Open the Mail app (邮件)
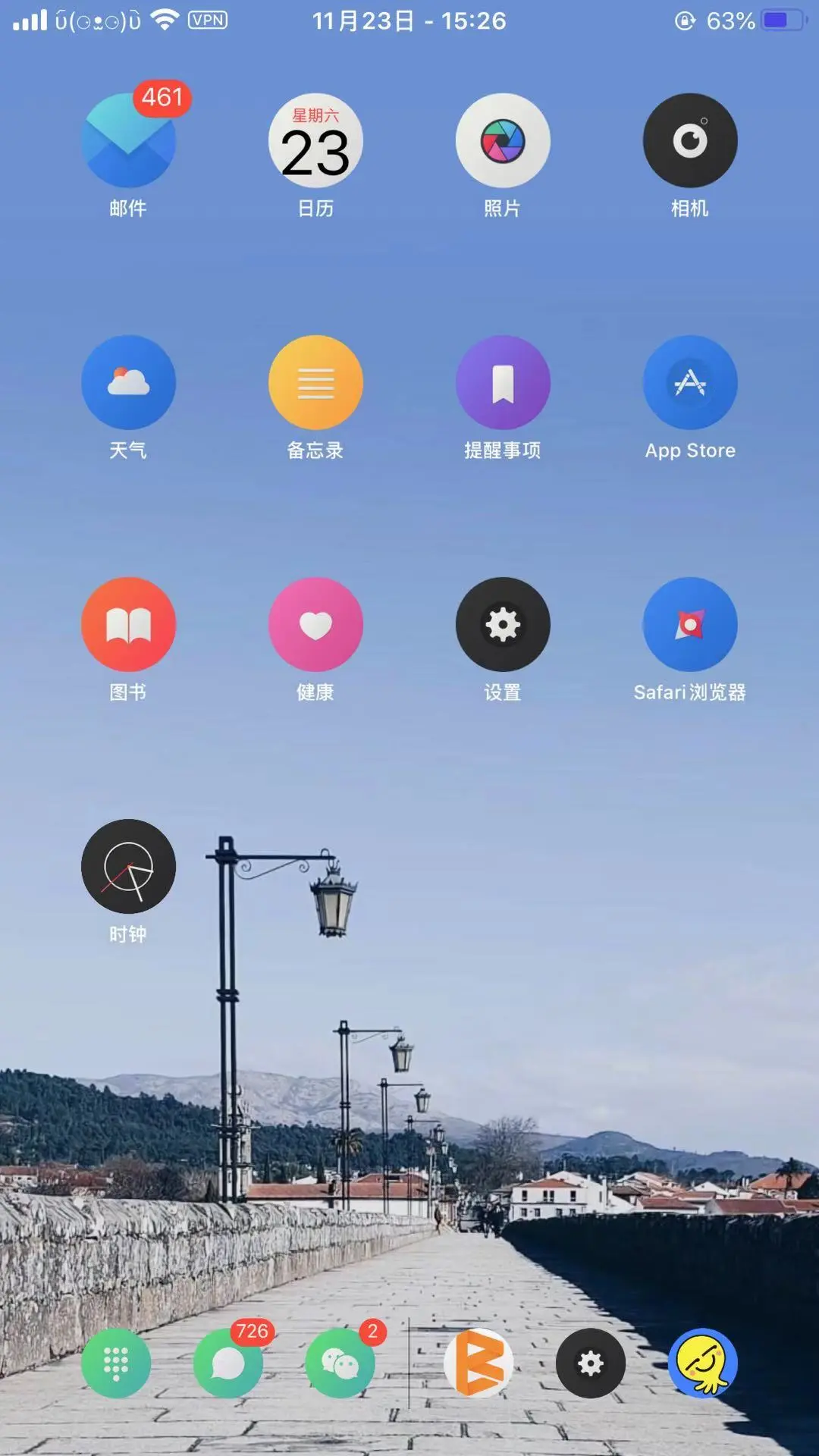 (128, 141)
